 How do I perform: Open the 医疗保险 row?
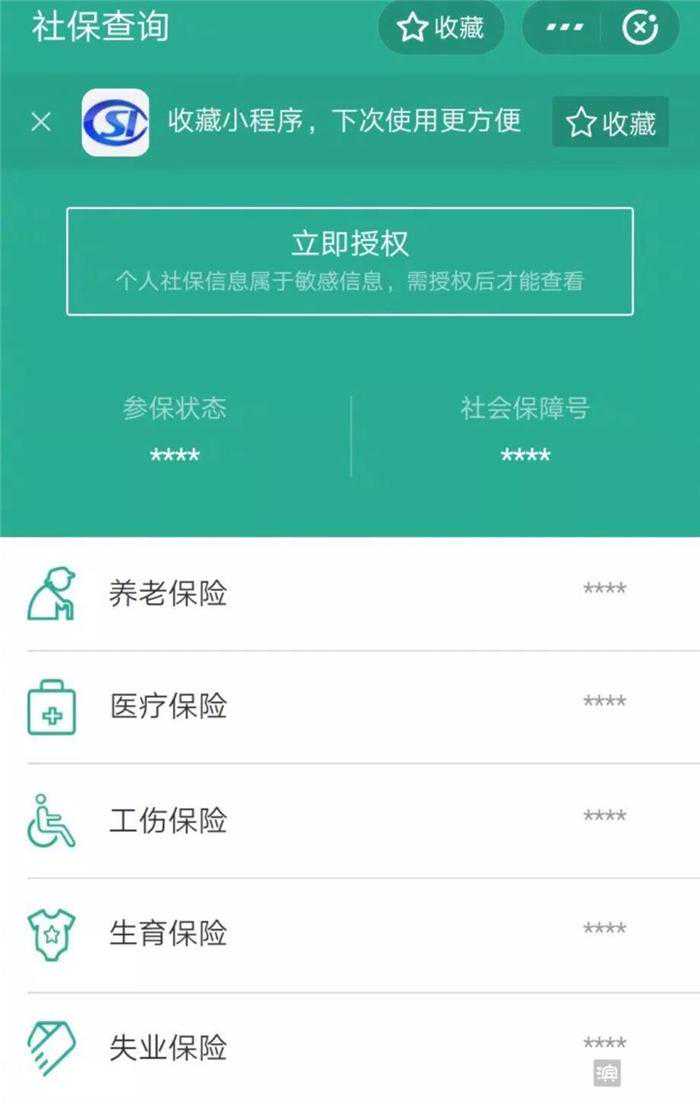350,706
